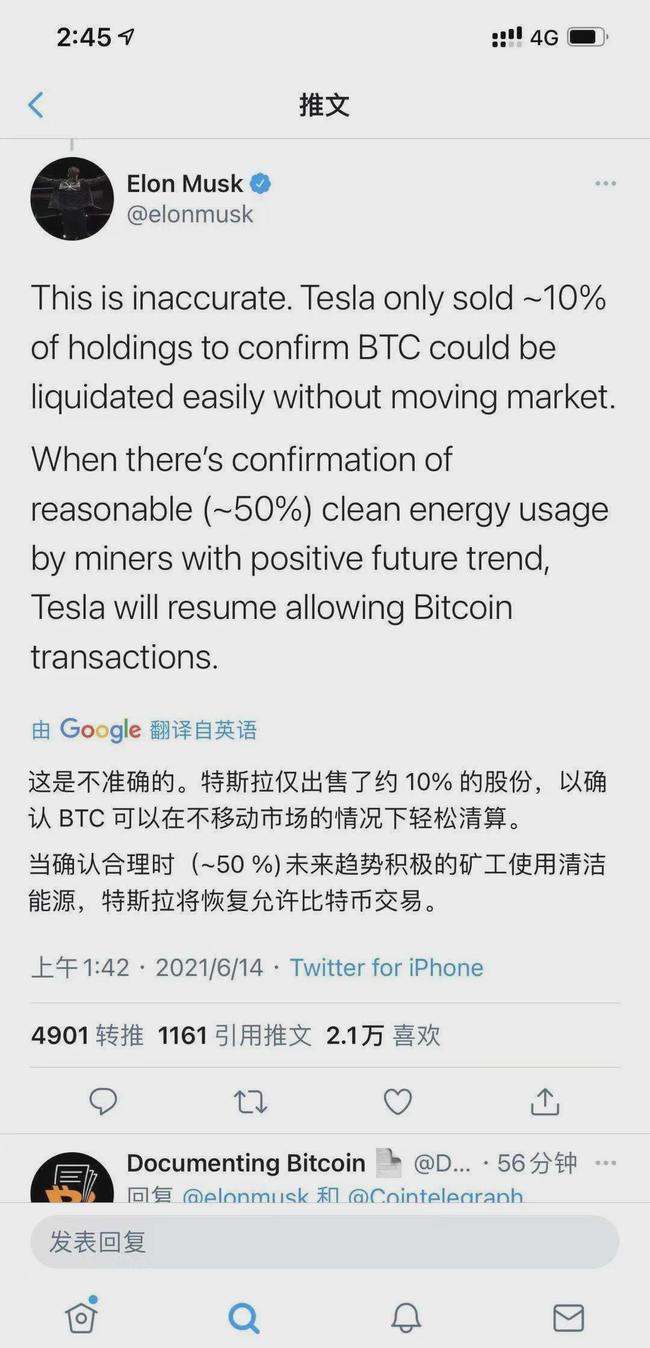View the 4901 retweets list
650x1348 pixels.
pyautogui.click(x=87, y=1035)
